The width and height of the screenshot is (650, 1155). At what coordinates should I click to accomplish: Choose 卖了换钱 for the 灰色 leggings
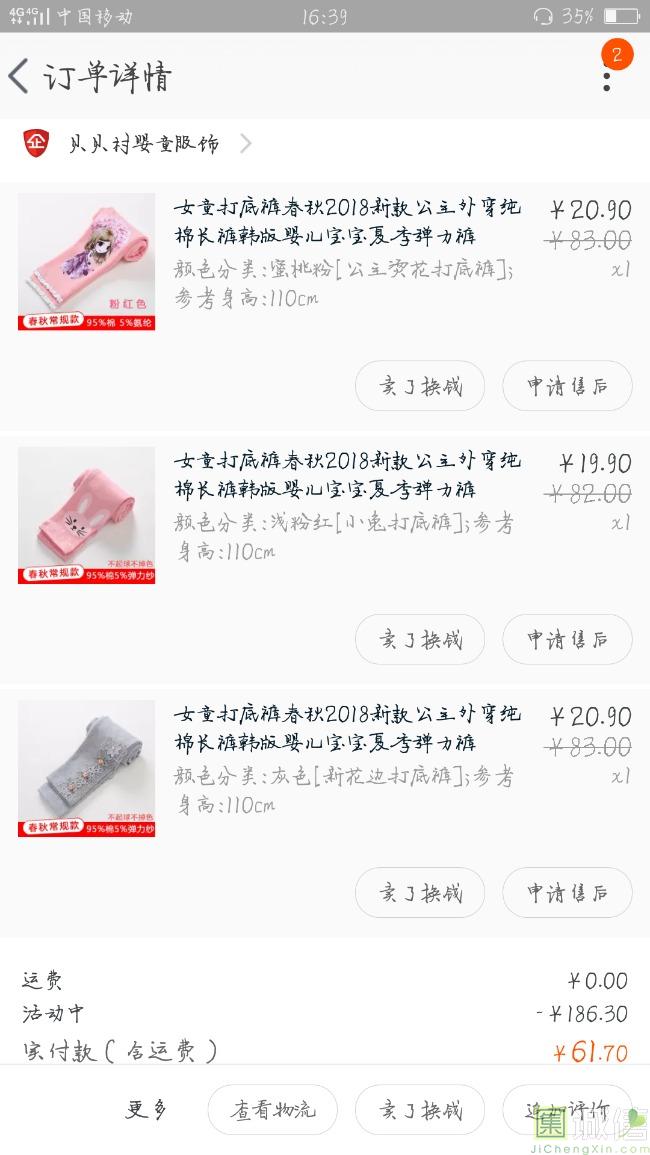420,892
